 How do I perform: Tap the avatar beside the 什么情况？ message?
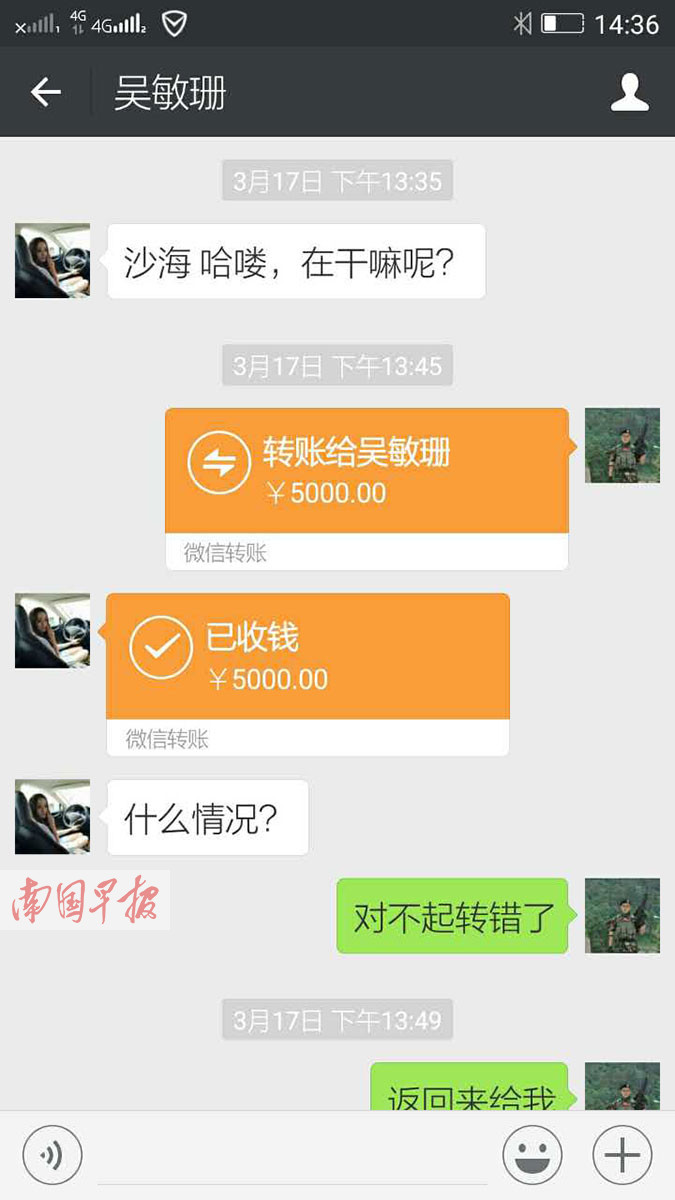pos(52,817)
